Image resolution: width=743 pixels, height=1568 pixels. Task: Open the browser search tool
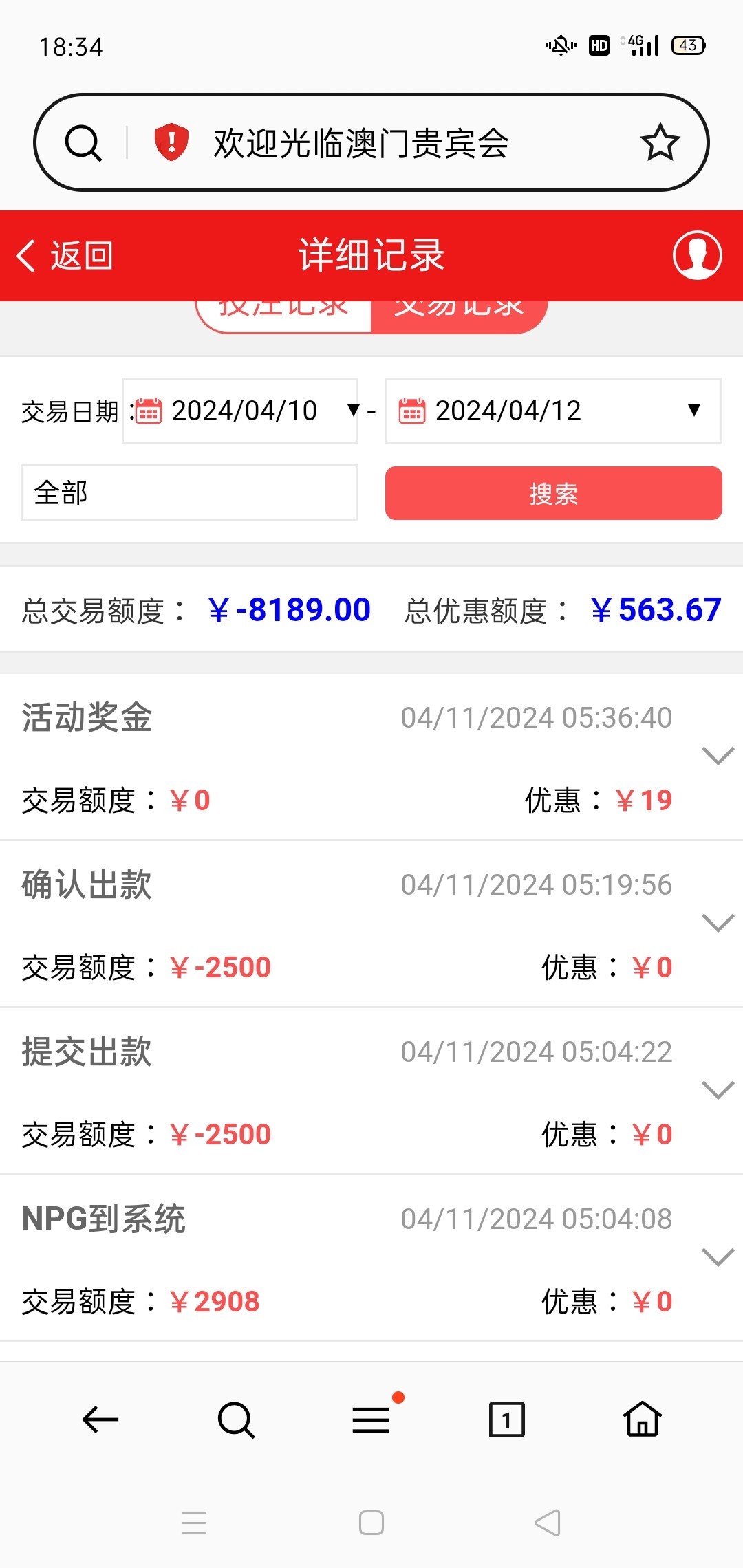pyautogui.click(x=235, y=1419)
